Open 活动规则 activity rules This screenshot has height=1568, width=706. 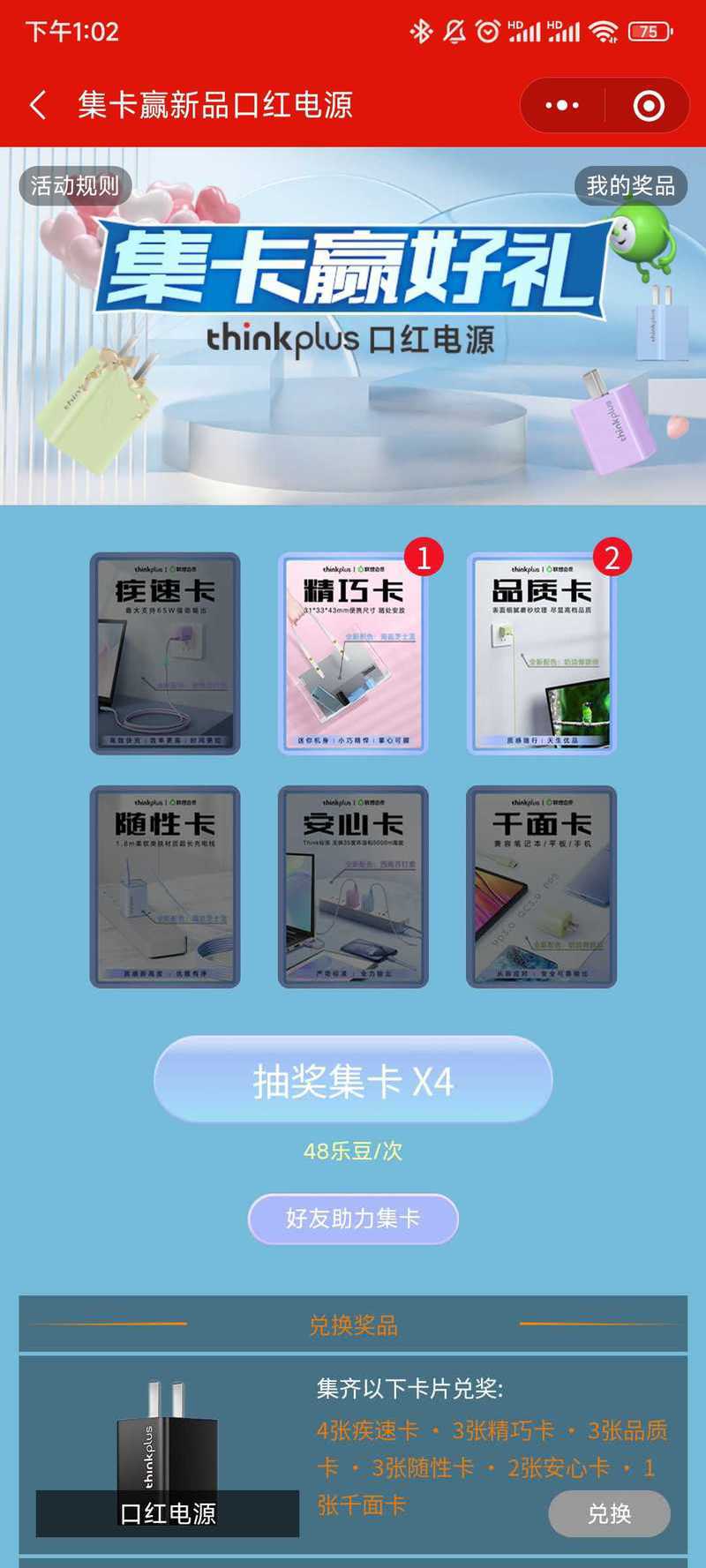pos(75,186)
